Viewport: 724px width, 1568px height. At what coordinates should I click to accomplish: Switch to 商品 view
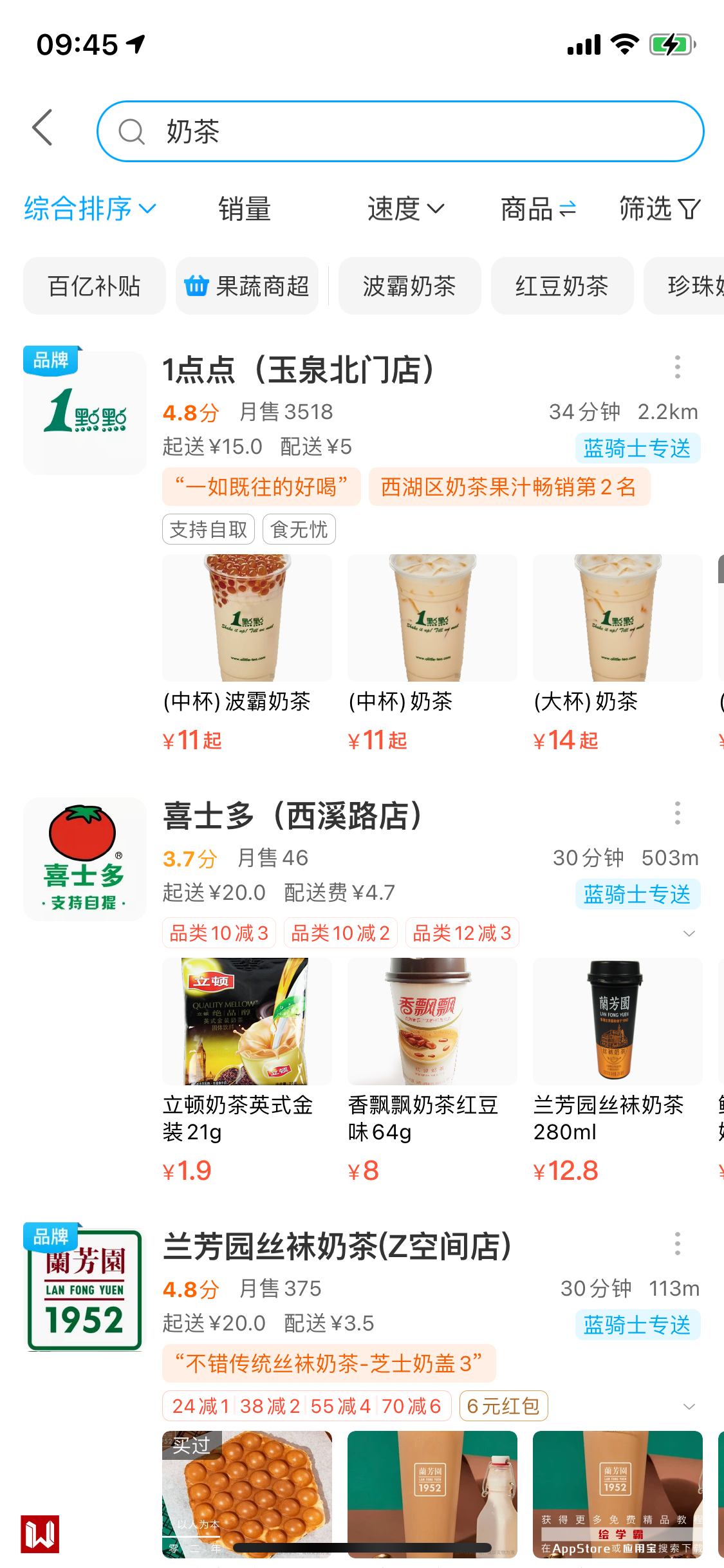pos(538,209)
